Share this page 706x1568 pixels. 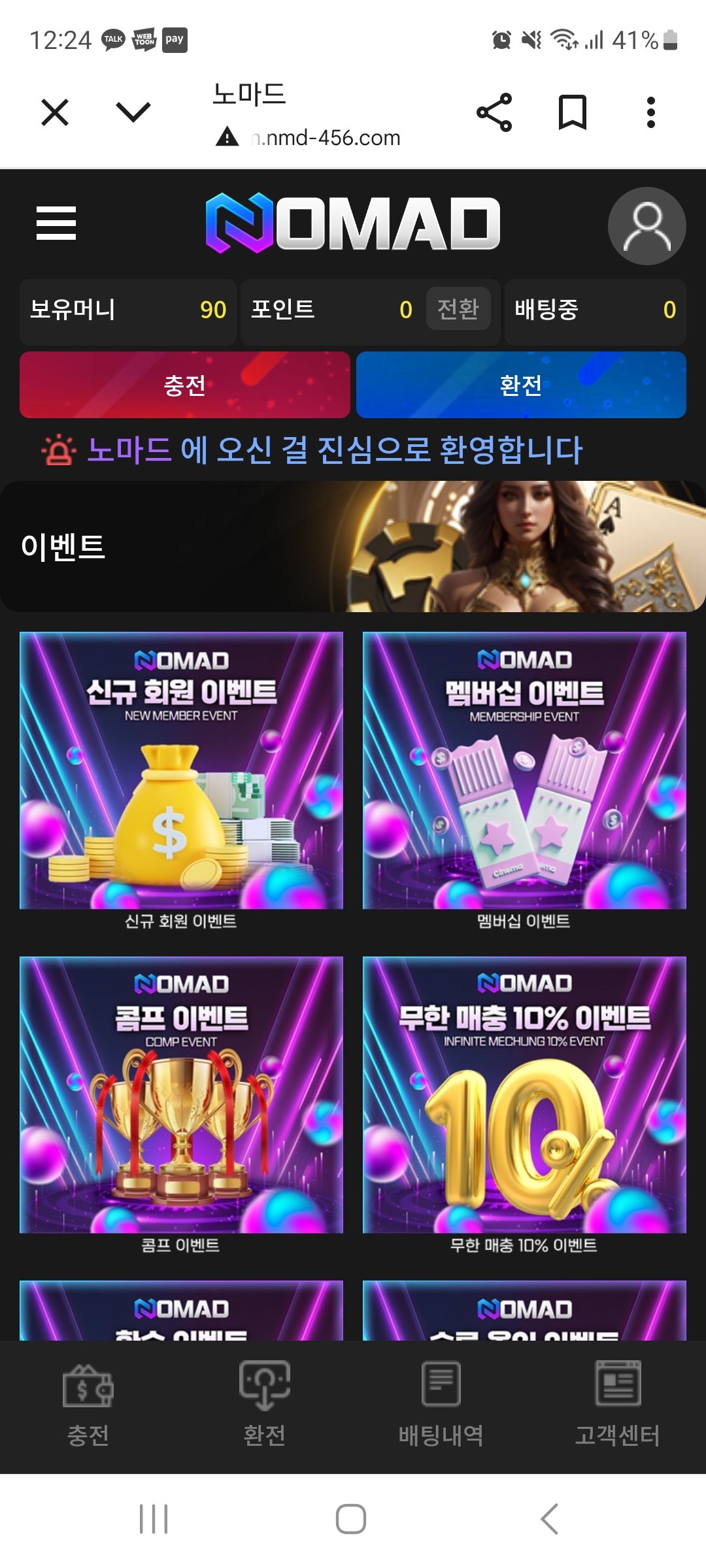[x=494, y=112]
